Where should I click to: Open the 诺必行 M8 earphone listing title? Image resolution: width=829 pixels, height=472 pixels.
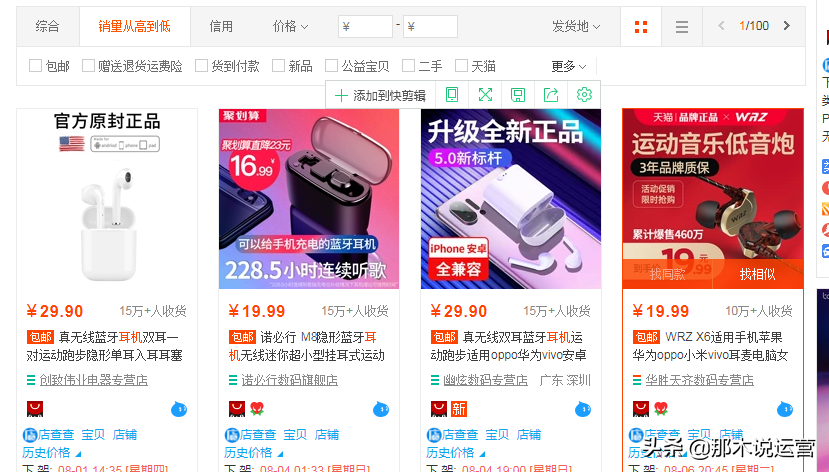coord(308,346)
